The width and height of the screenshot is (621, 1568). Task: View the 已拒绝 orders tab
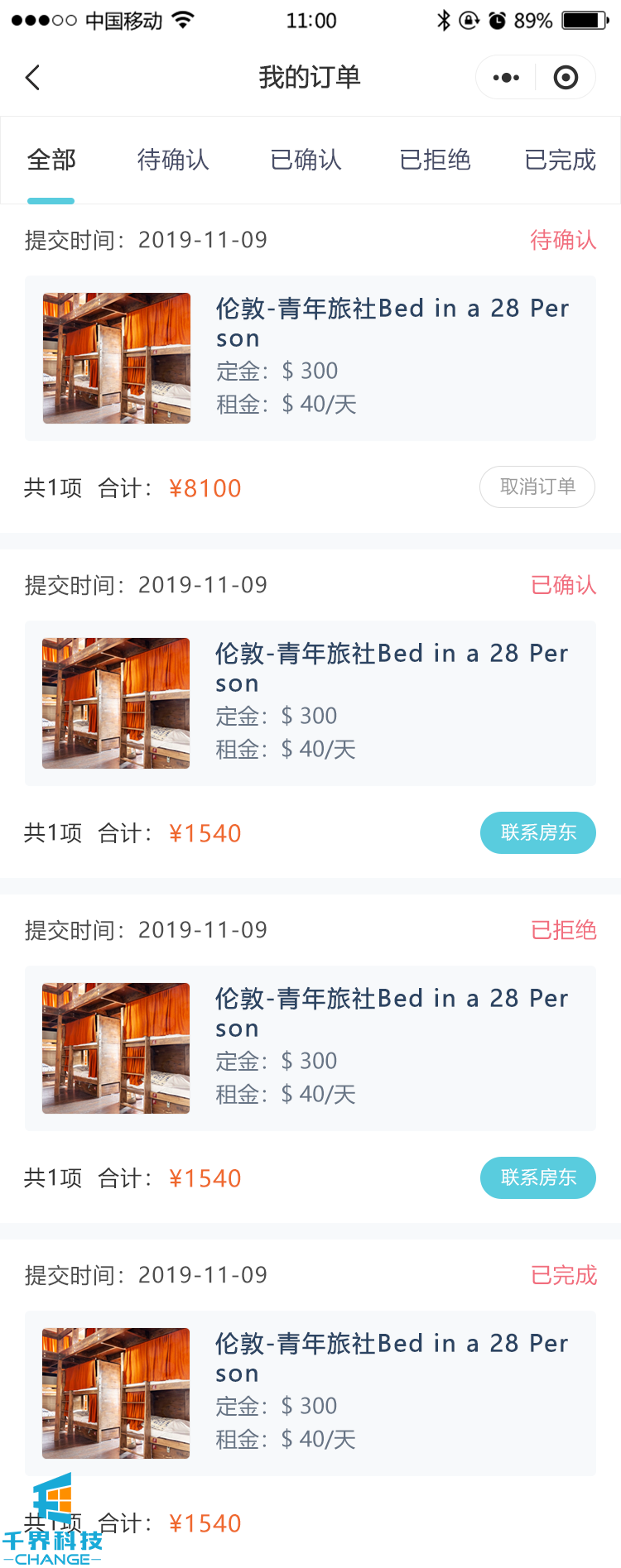[x=435, y=160]
